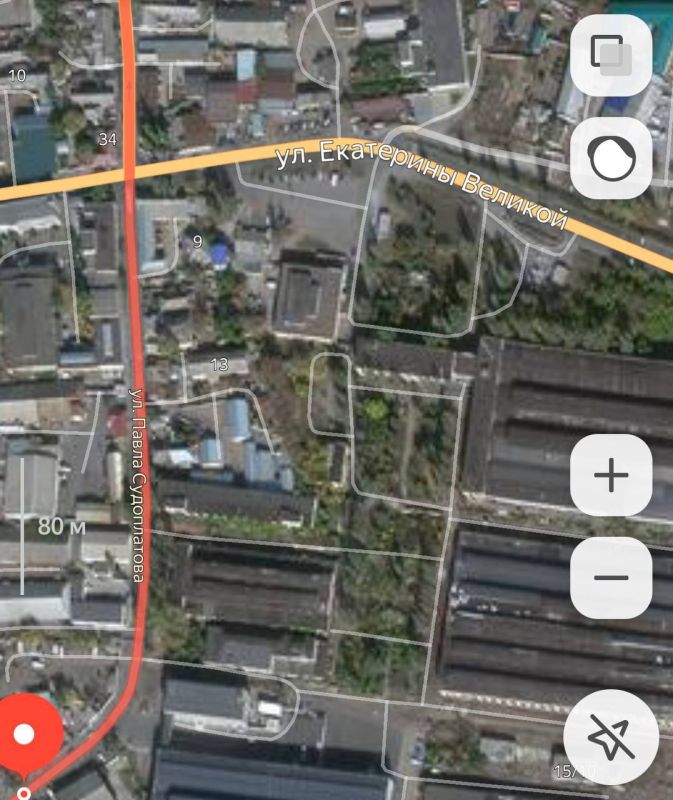Viewport: 673px width, 800px height.
Task: Zoom in with the plus button
Action: click(610, 475)
